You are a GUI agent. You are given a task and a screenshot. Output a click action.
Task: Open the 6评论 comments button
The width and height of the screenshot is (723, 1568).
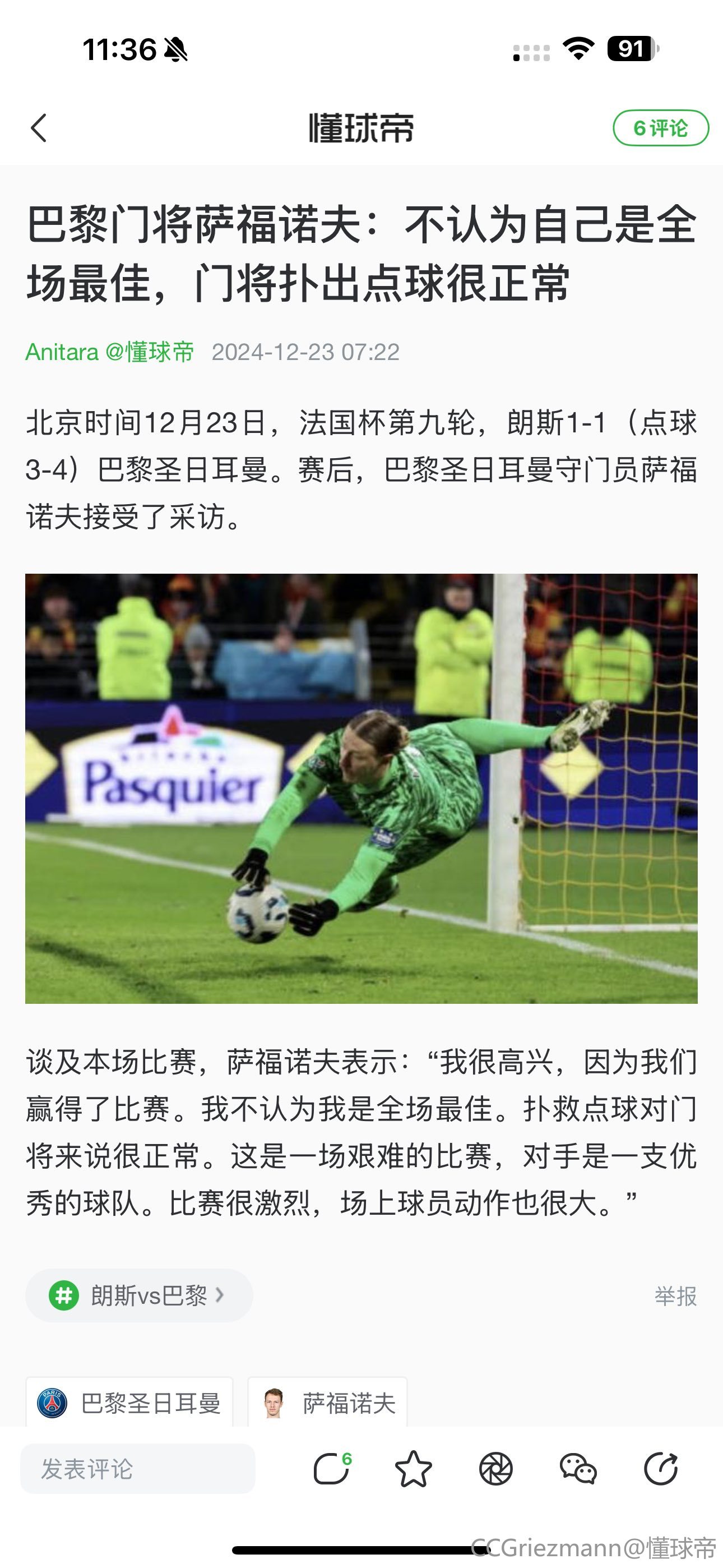[x=660, y=128]
